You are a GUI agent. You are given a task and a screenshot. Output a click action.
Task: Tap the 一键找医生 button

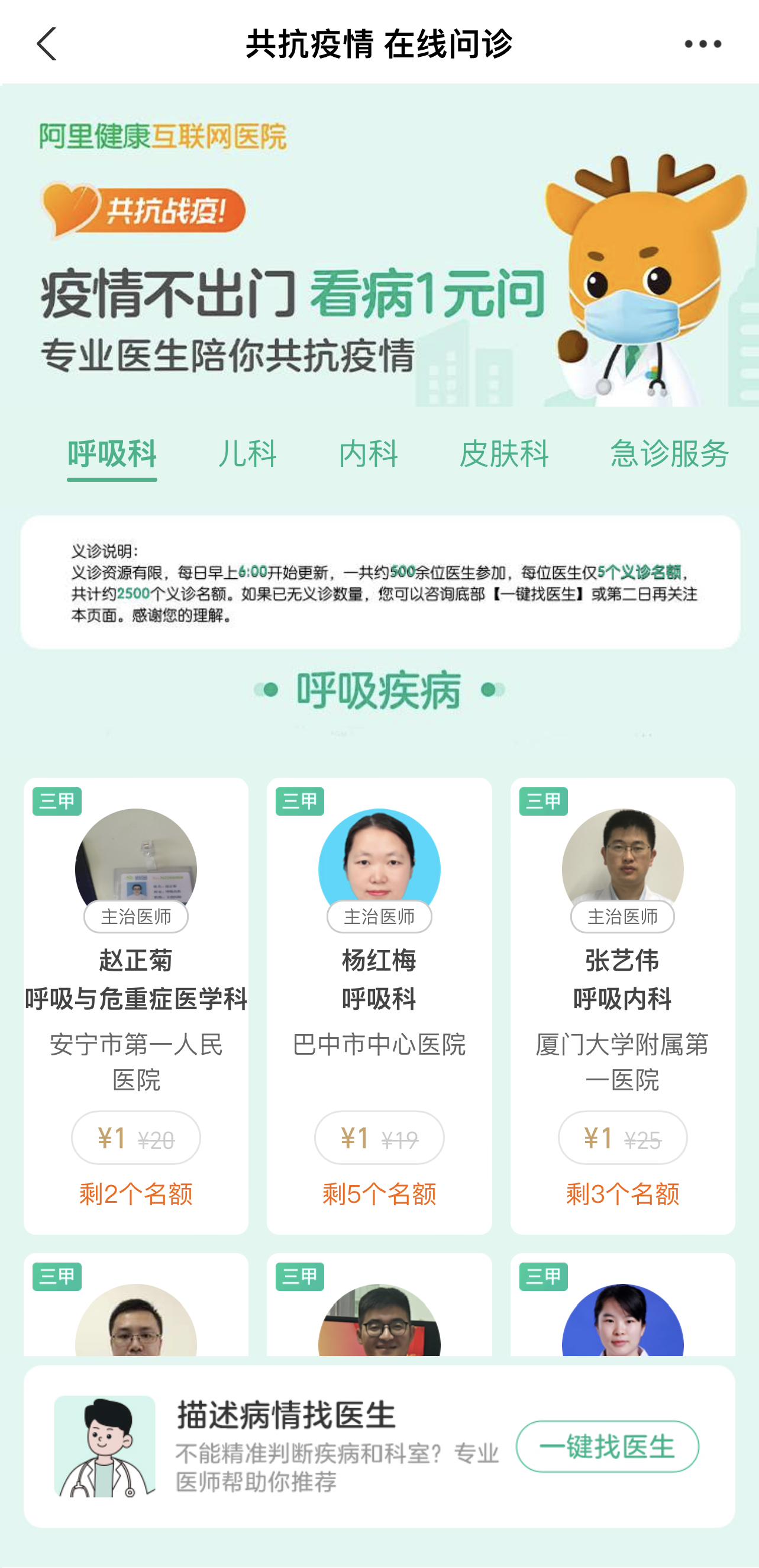pos(607,1446)
